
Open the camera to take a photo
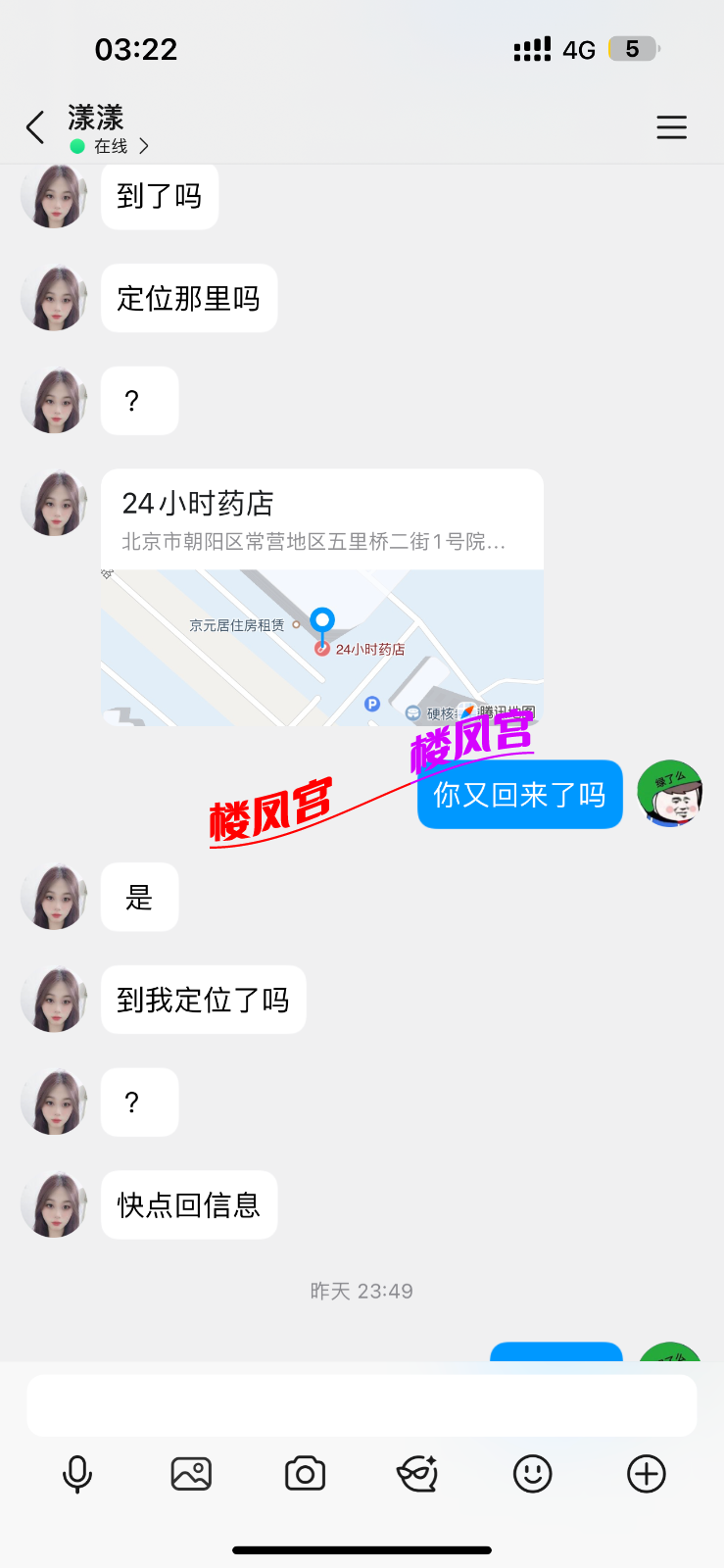305,1474
